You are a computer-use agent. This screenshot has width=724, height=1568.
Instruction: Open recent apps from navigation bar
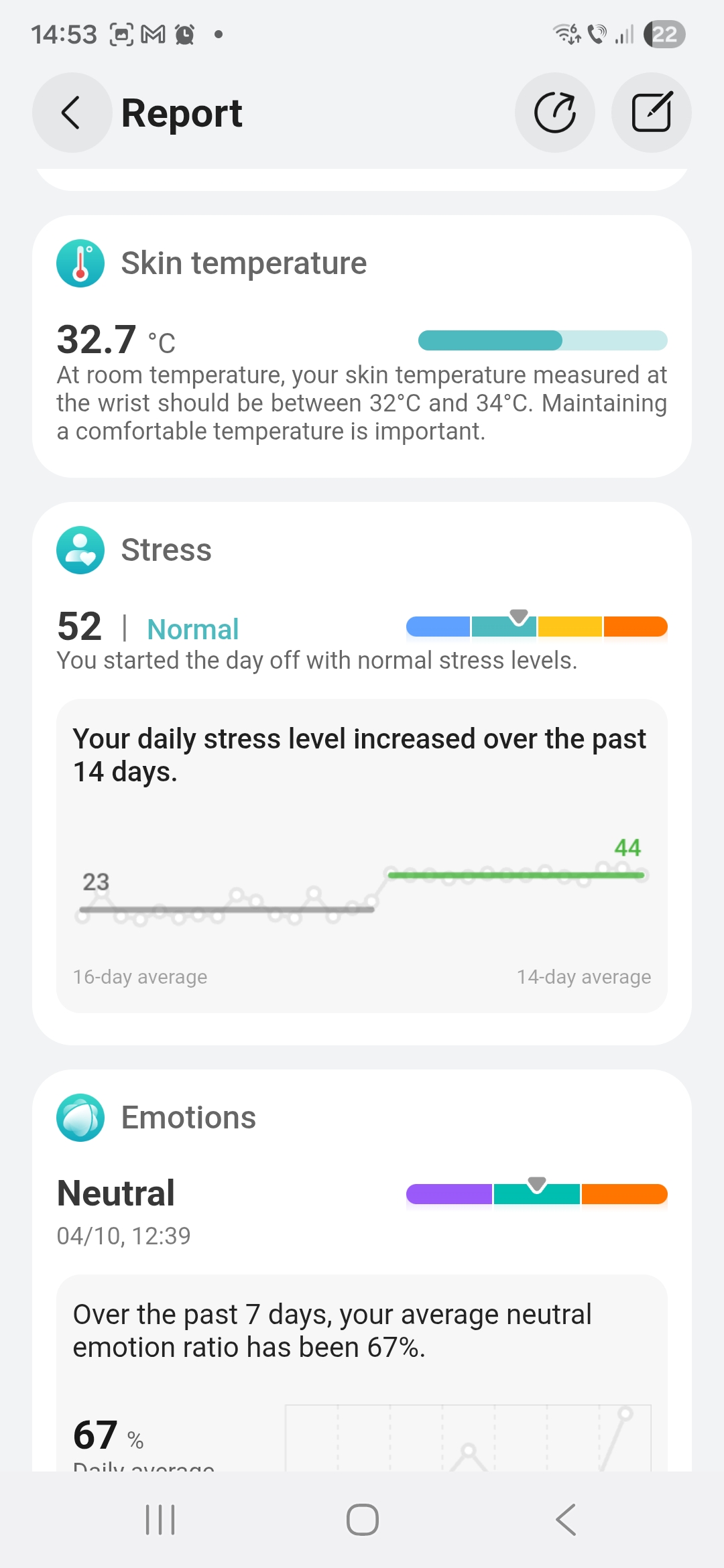pos(160,1519)
